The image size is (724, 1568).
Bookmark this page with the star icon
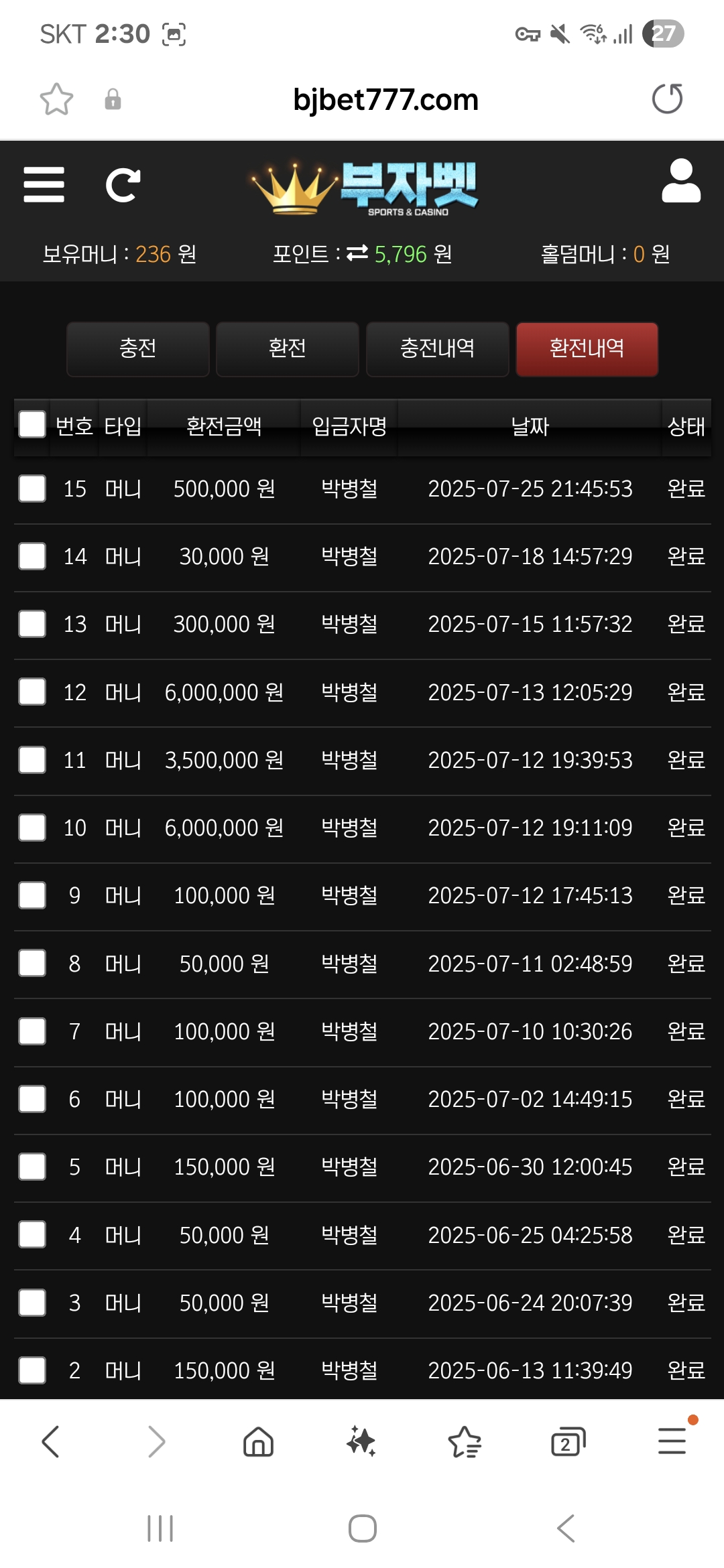pos(56,99)
